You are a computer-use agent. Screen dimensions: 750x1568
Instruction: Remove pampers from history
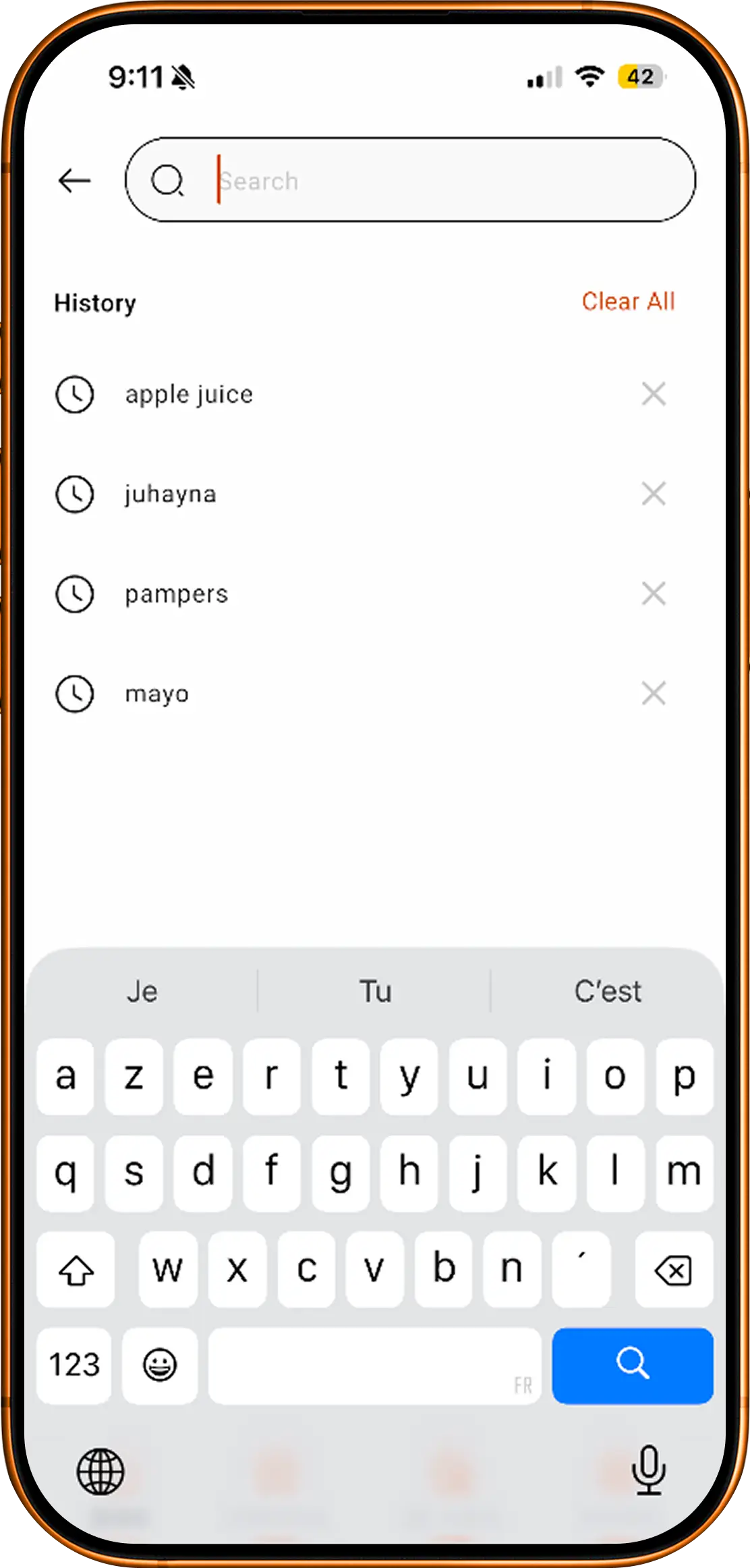click(x=654, y=594)
